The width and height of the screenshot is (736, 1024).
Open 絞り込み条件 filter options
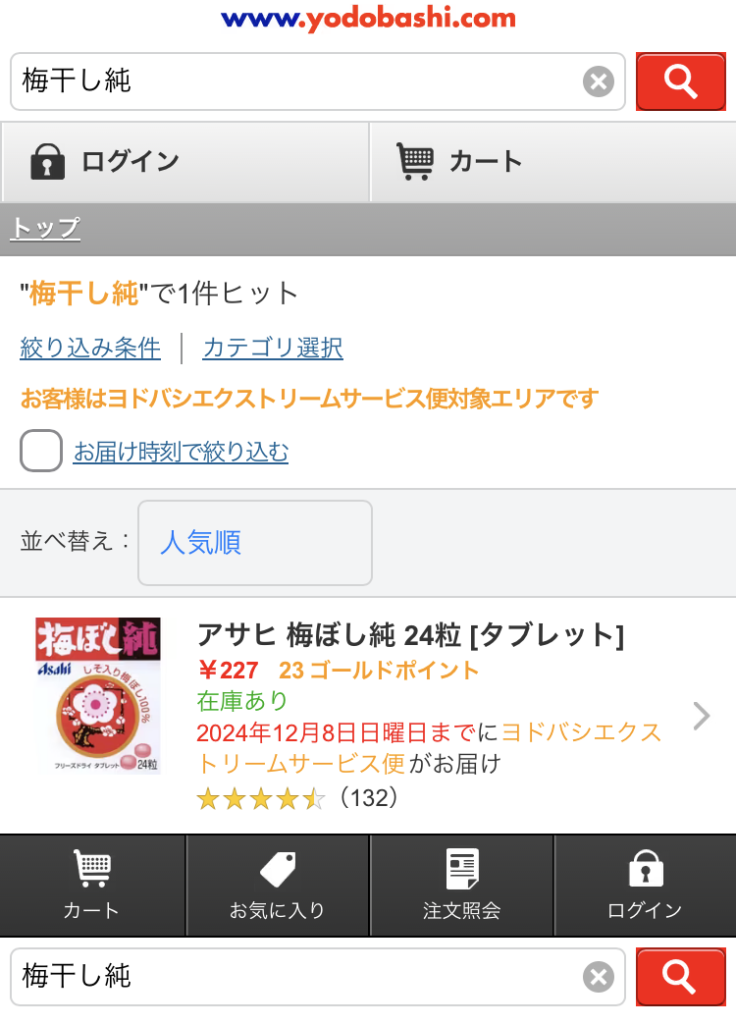(90, 348)
